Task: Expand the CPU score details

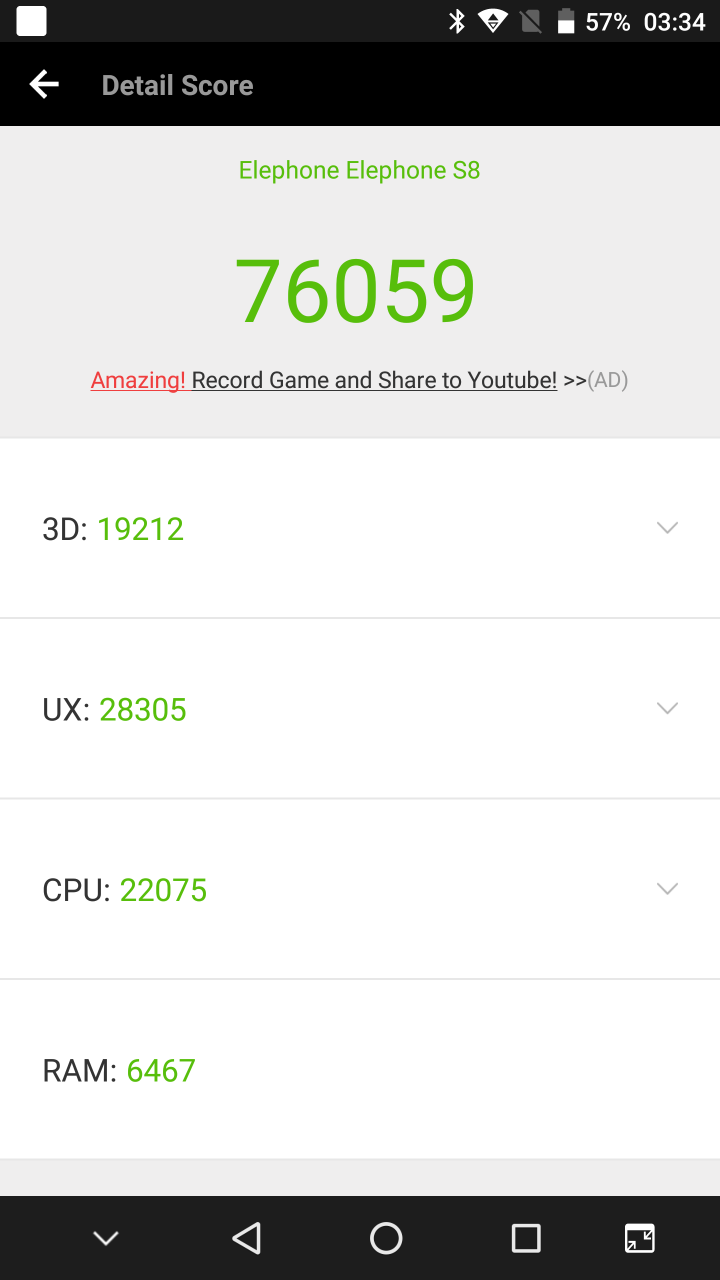Action: coord(667,888)
